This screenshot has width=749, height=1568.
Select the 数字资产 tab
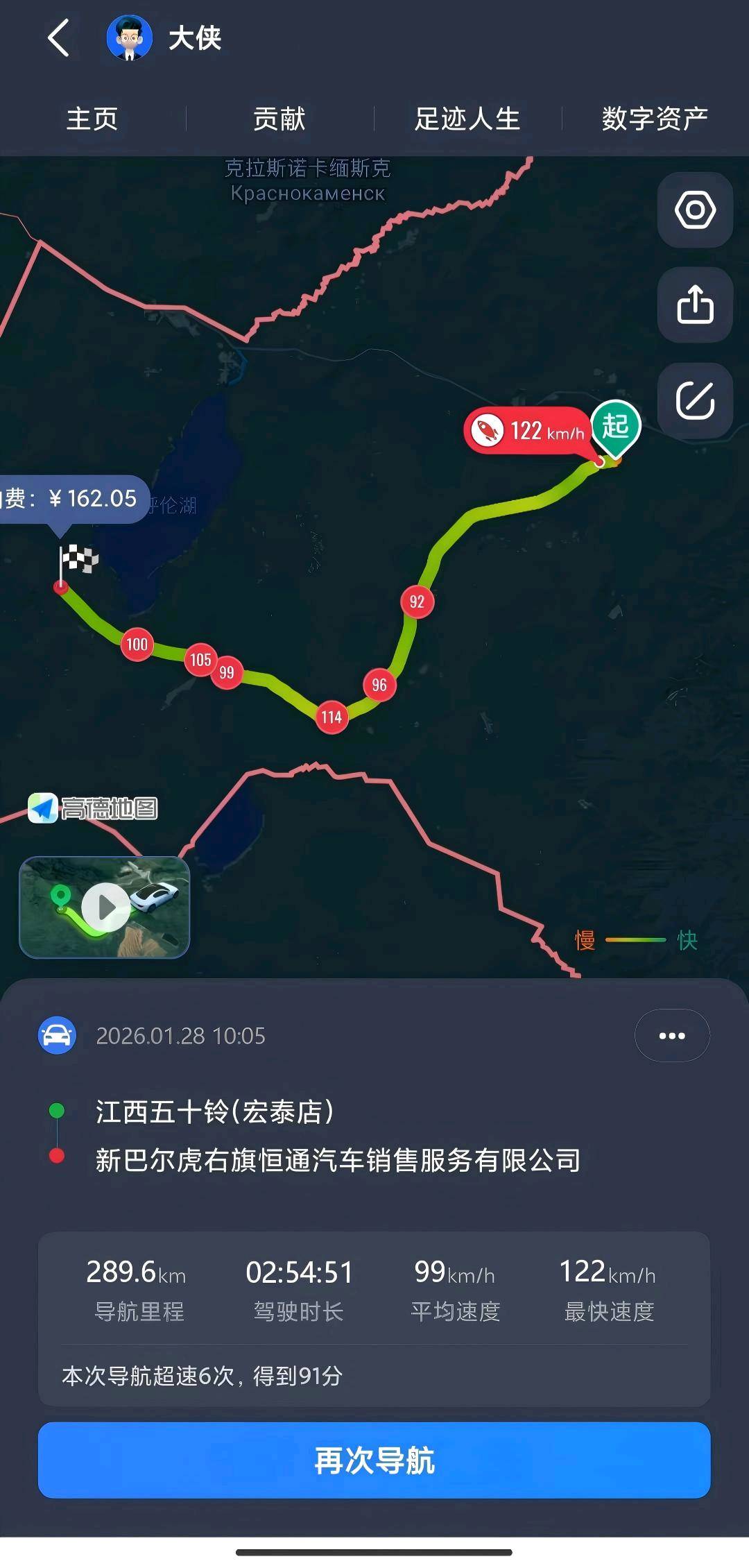tap(655, 119)
